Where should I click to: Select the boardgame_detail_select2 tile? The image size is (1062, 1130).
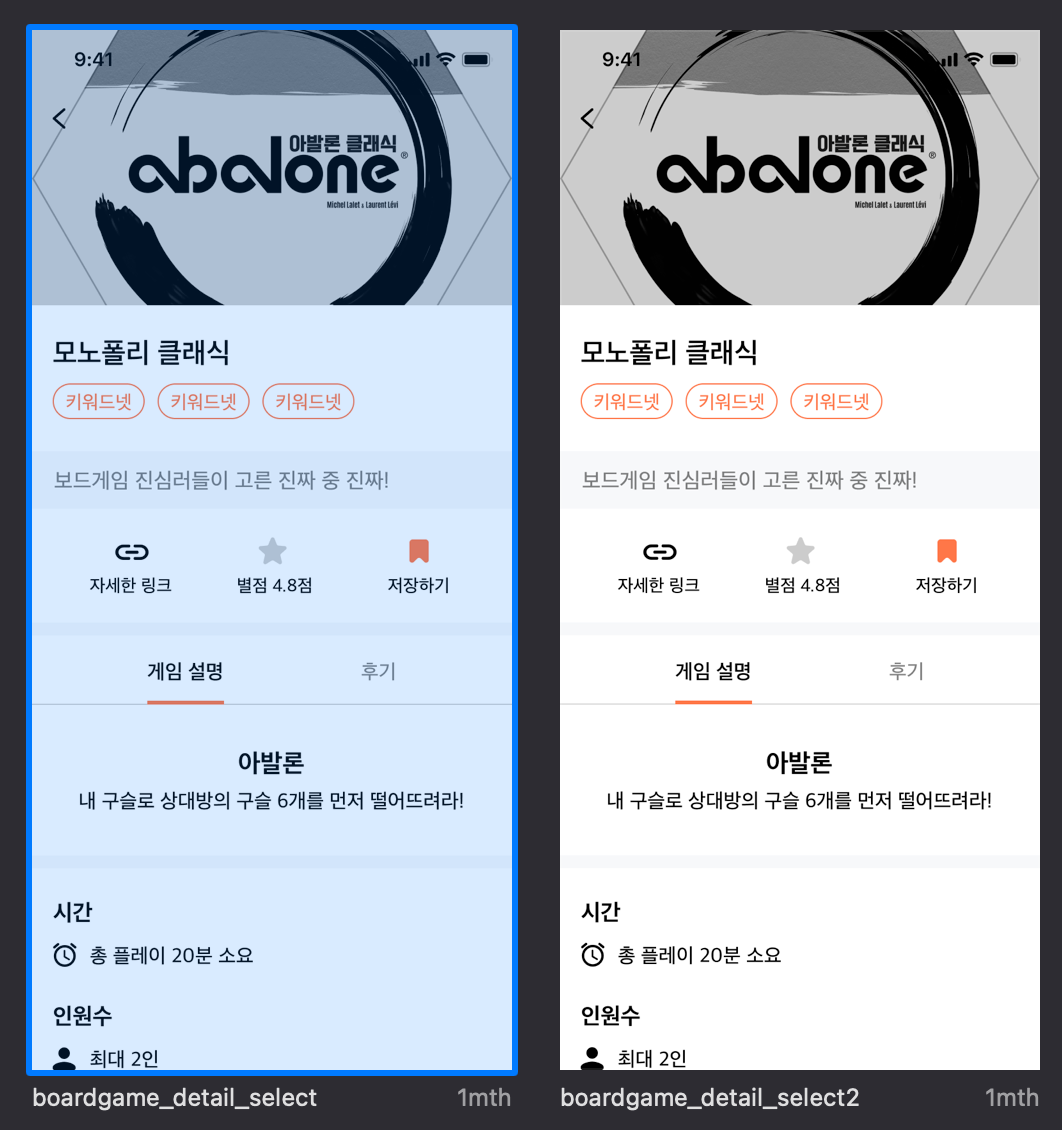(x=800, y=550)
